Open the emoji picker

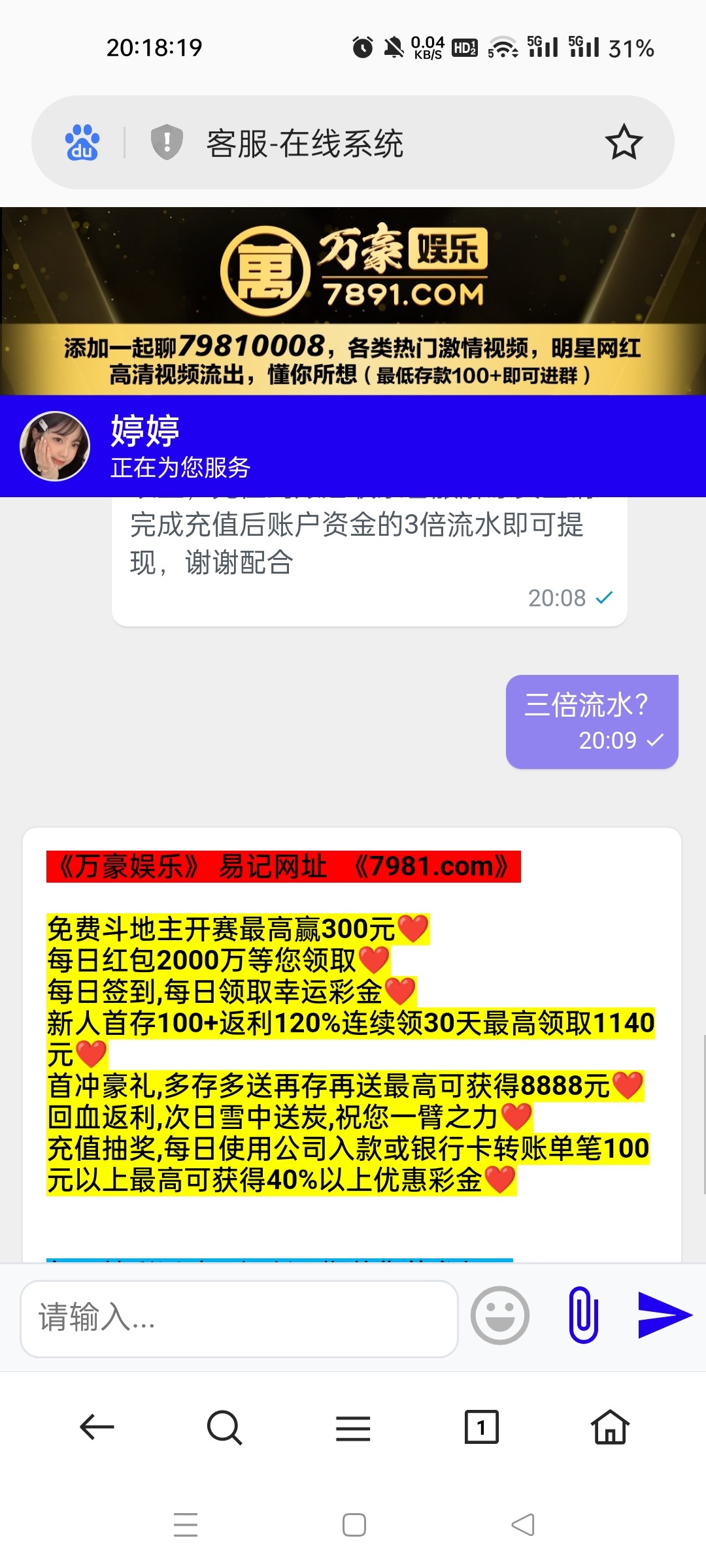tap(500, 1315)
